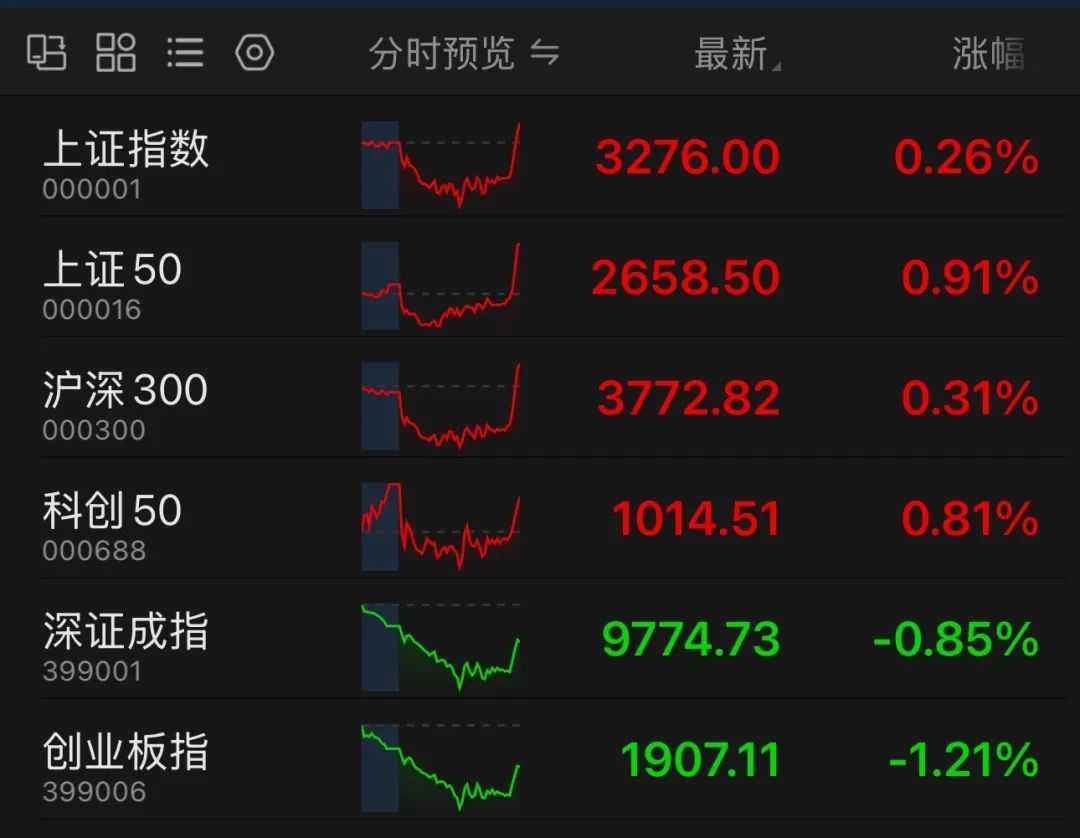The image size is (1080, 838).
Task: Select the 深证成指 row
Action: (x=126, y=643)
